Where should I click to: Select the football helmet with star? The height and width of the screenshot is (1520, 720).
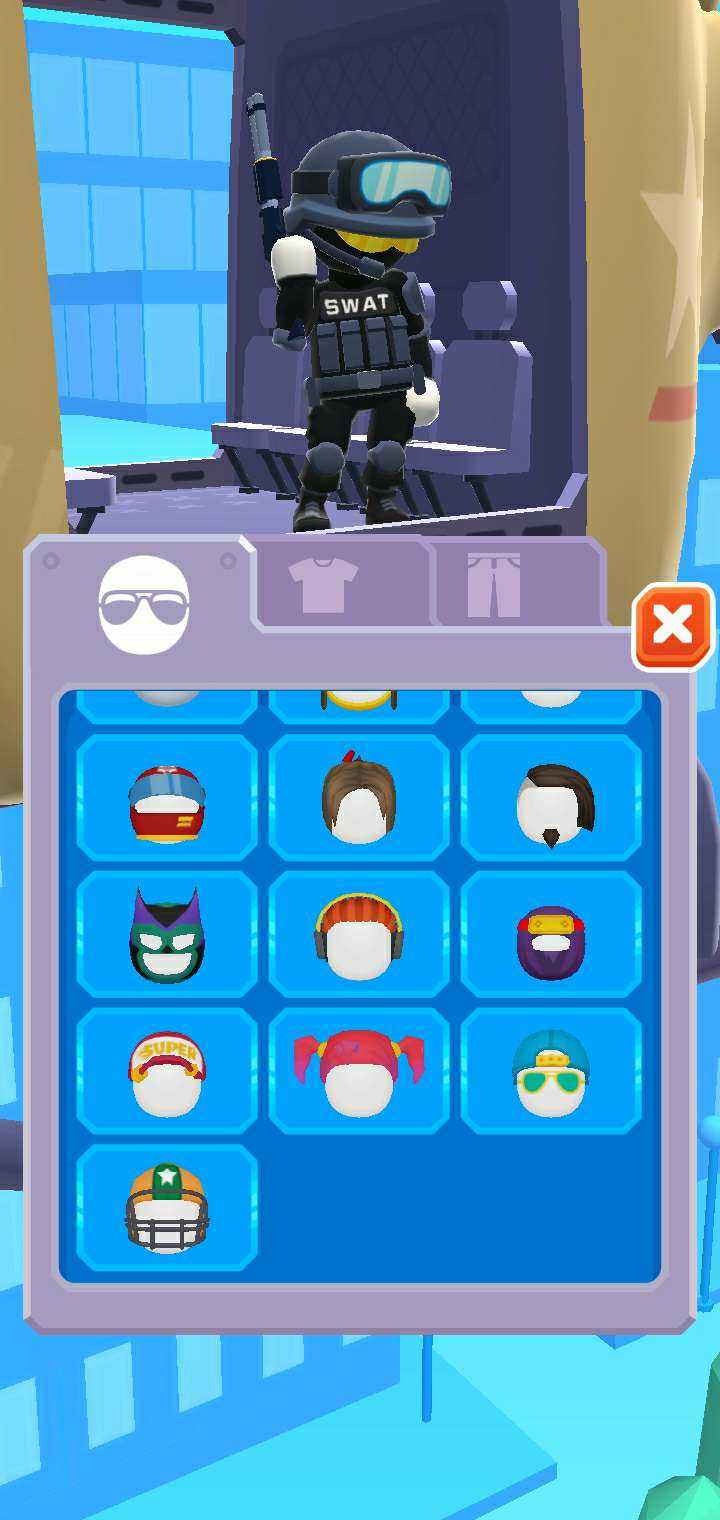point(167,1208)
